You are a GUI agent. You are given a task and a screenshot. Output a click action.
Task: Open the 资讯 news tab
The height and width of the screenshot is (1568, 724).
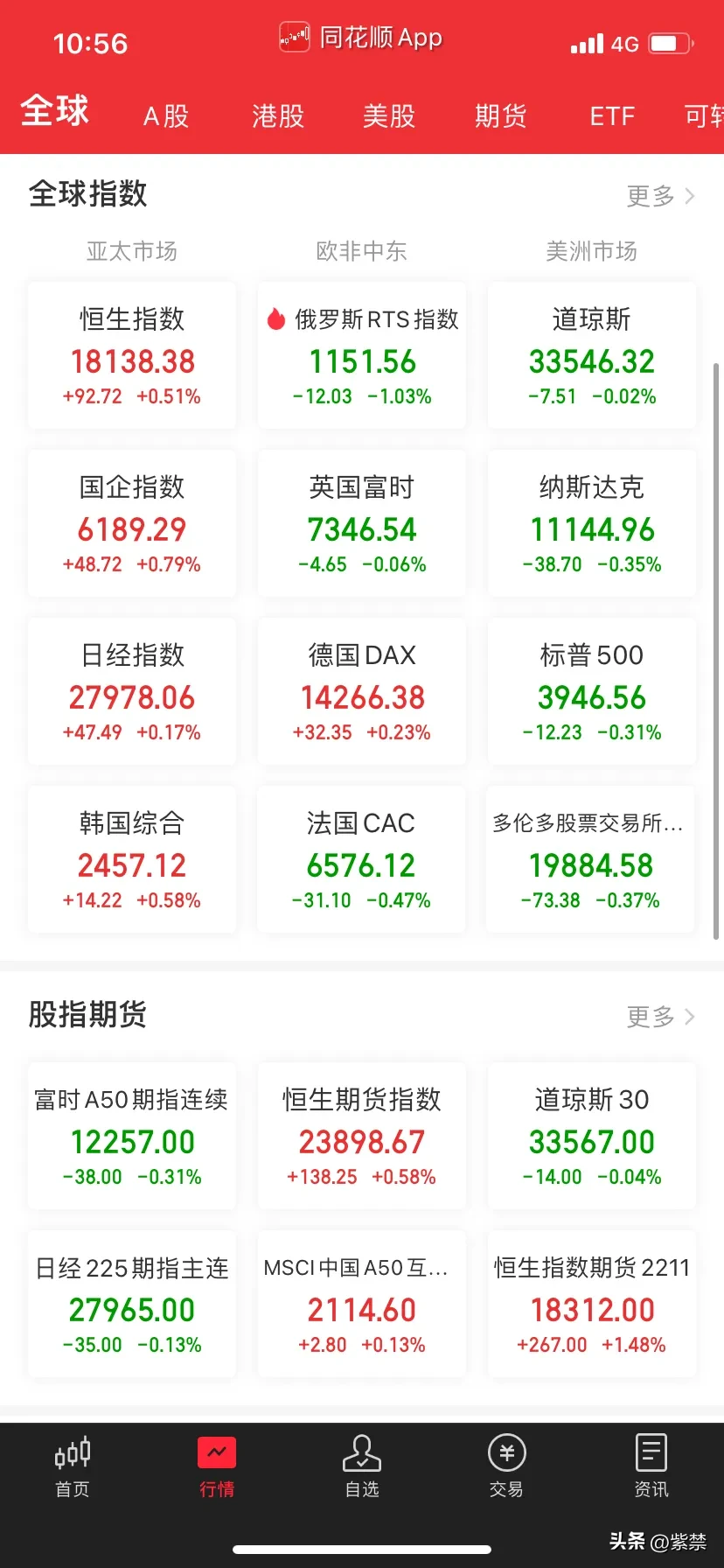click(651, 1466)
